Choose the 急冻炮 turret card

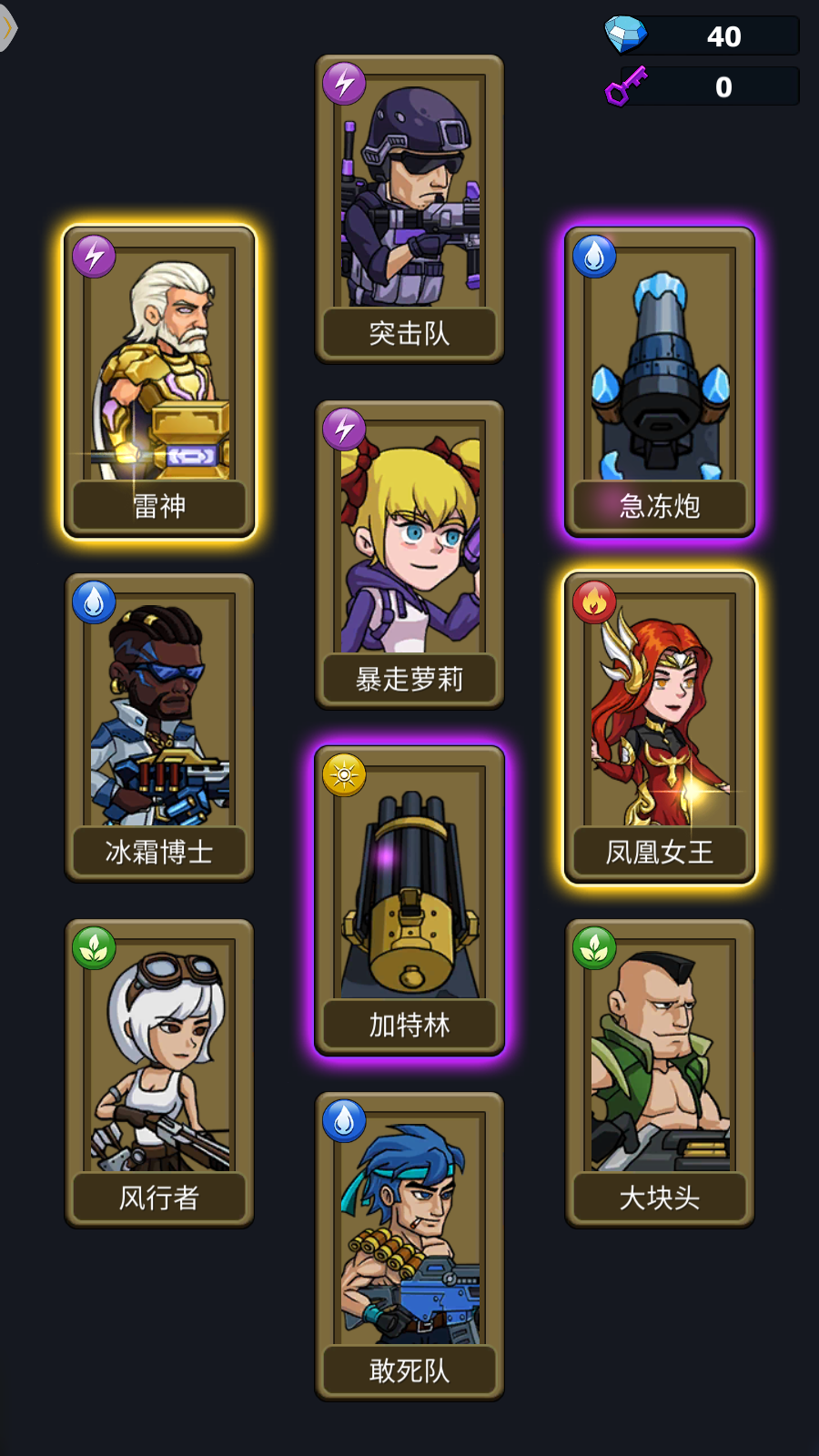click(660, 382)
